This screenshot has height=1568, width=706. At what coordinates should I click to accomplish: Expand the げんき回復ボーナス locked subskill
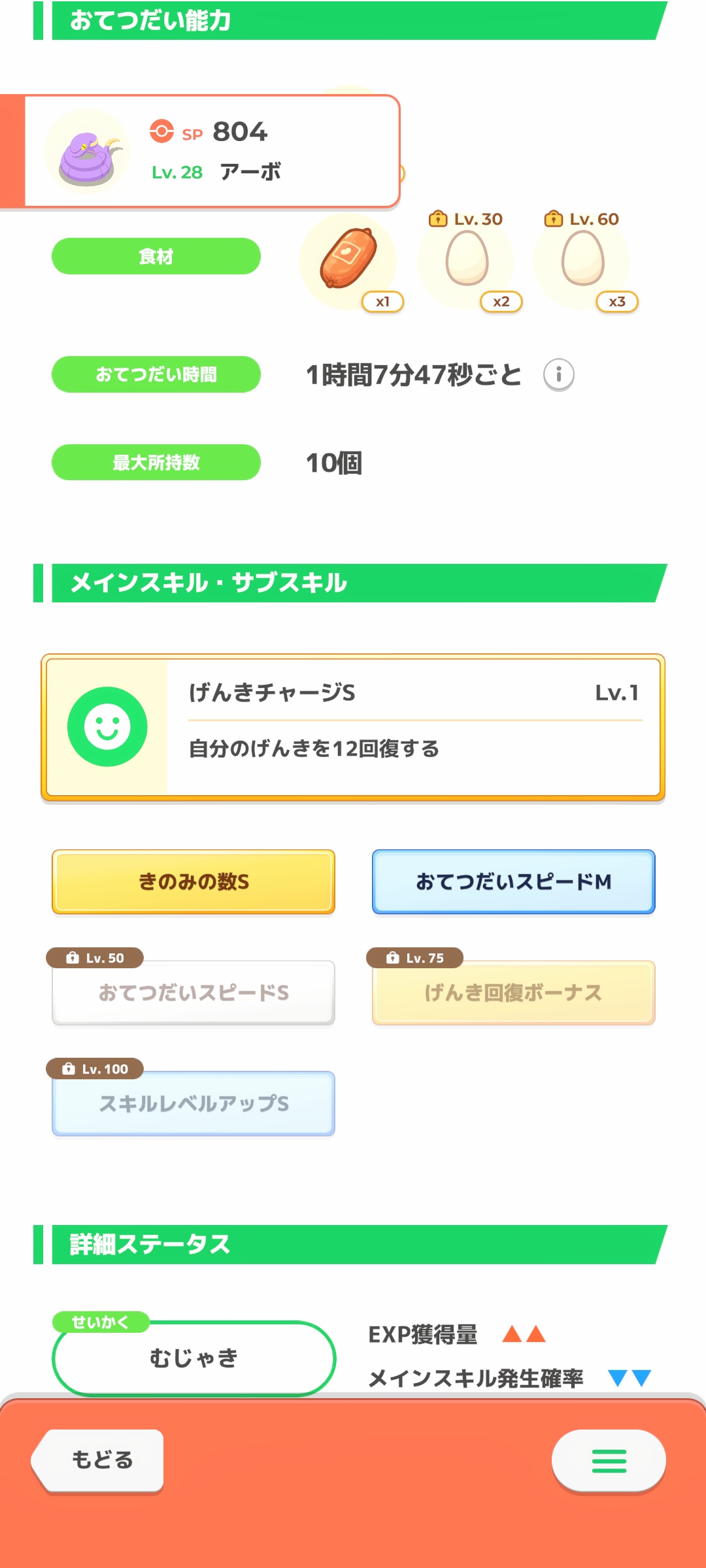tap(513, 993)
